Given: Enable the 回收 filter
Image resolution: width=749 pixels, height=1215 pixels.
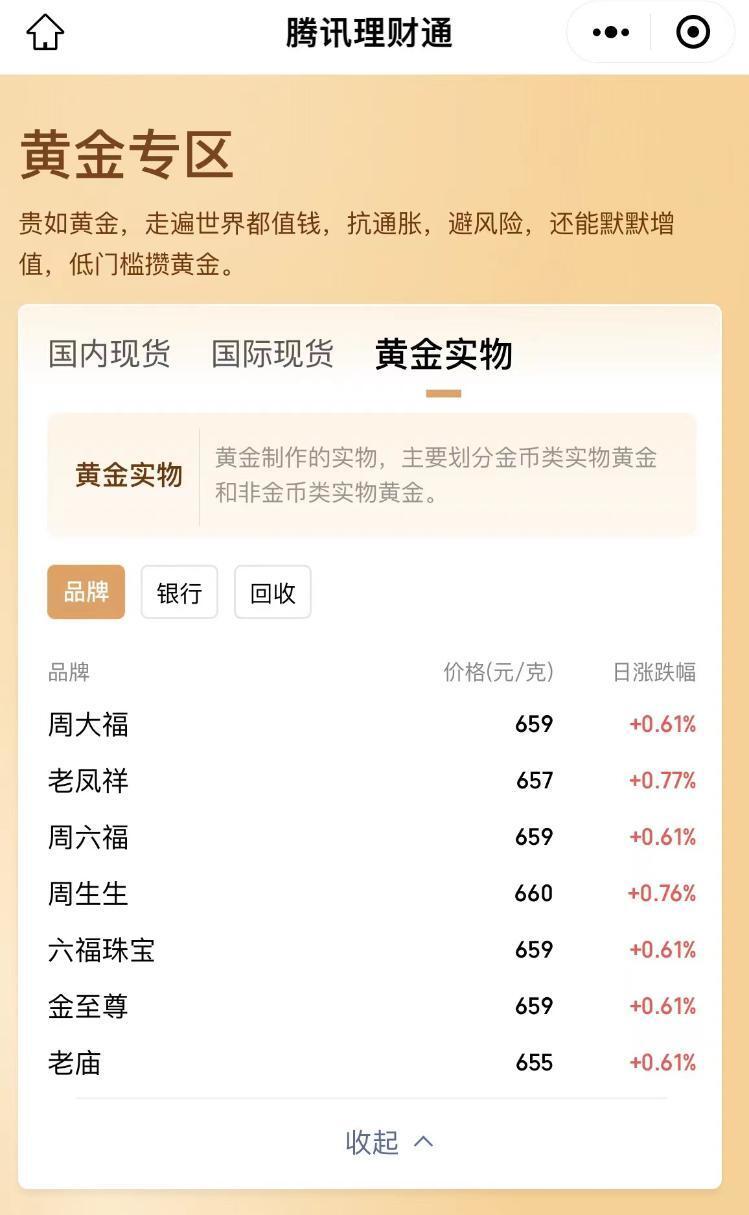Looking at the screenshot, I should tap(272, 592).
